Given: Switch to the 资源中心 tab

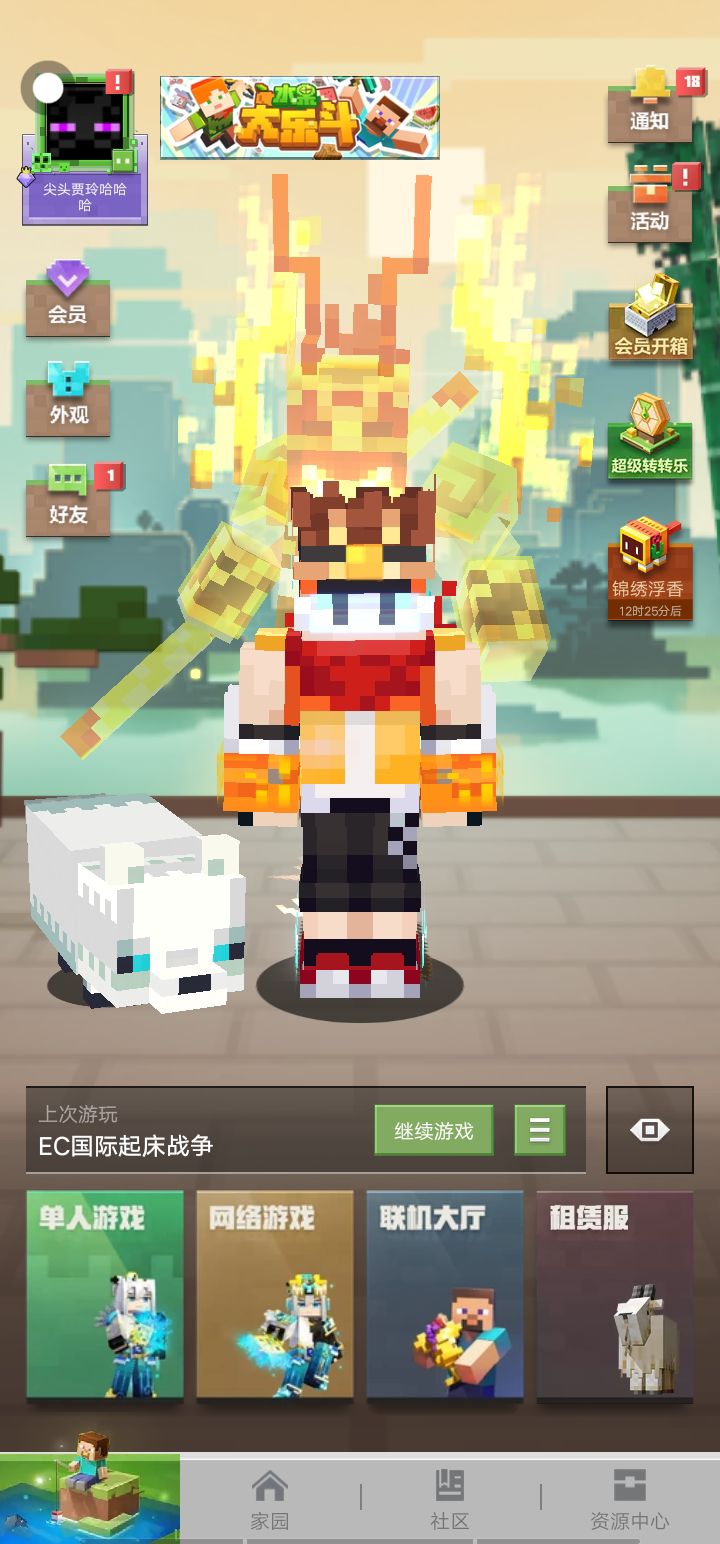Looking at the screenshot, I should click(x=630, y=1499).
